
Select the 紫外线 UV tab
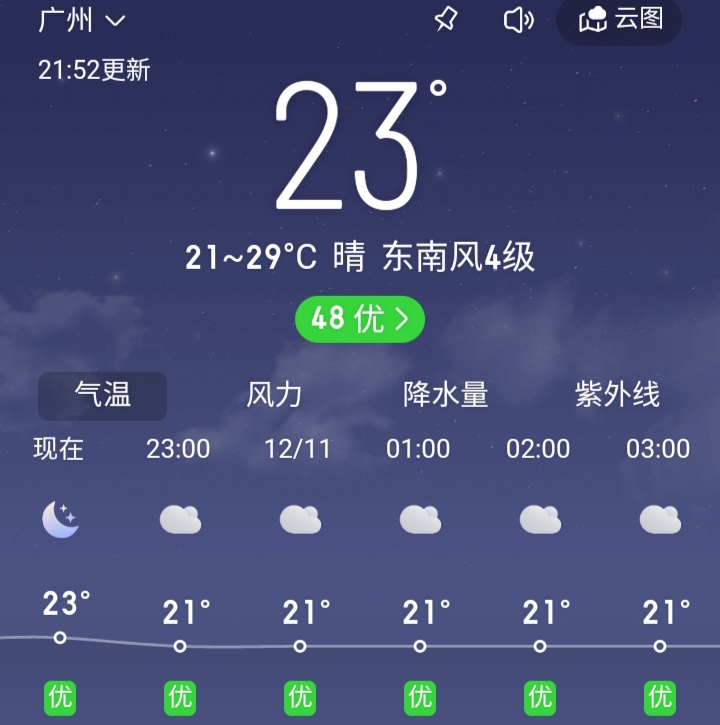coord(617,395)
